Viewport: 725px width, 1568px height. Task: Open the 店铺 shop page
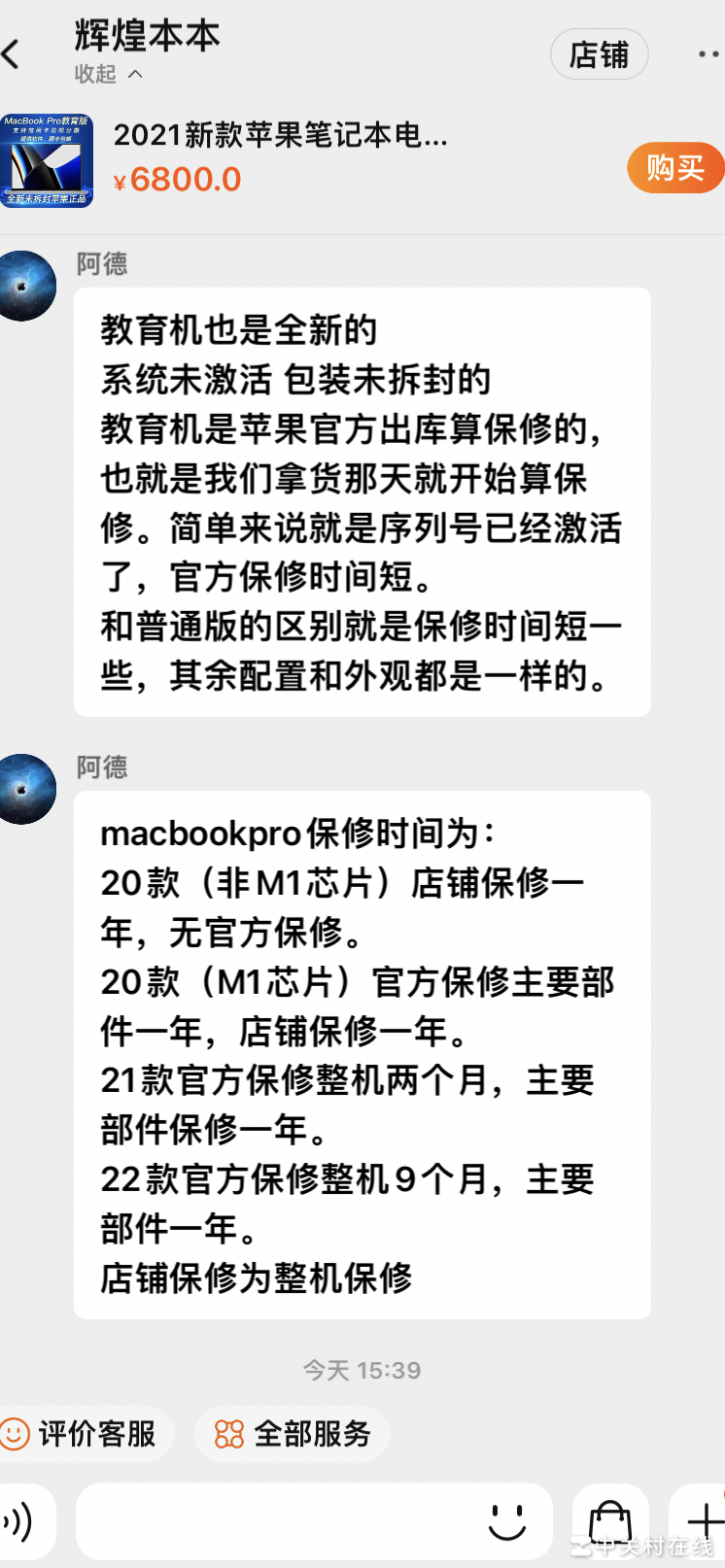(599, 54)
